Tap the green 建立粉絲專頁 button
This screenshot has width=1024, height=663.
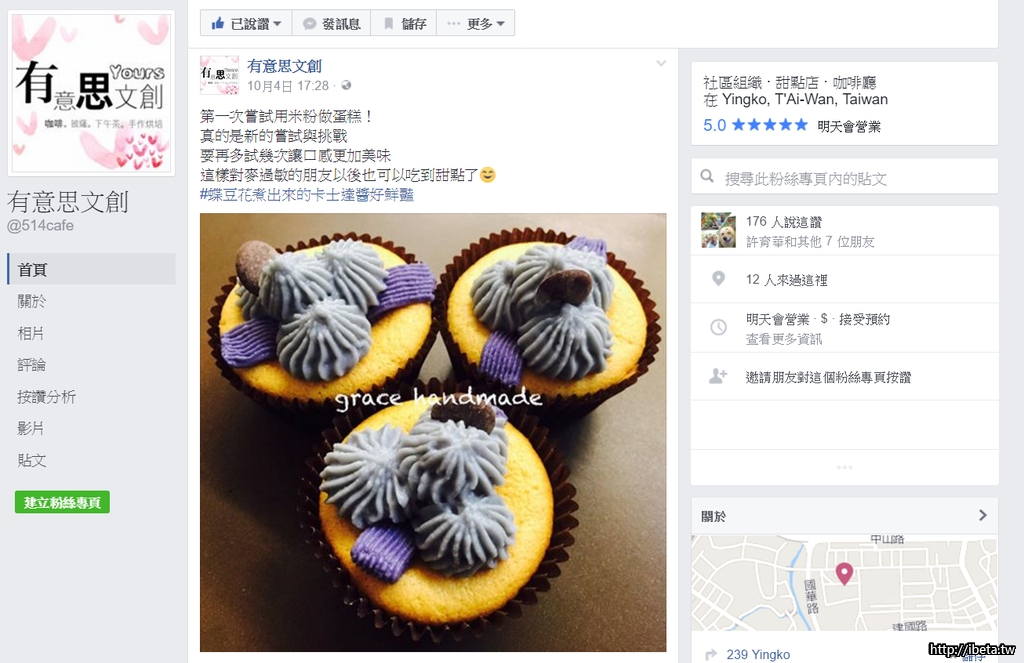[x=62, y=502]
